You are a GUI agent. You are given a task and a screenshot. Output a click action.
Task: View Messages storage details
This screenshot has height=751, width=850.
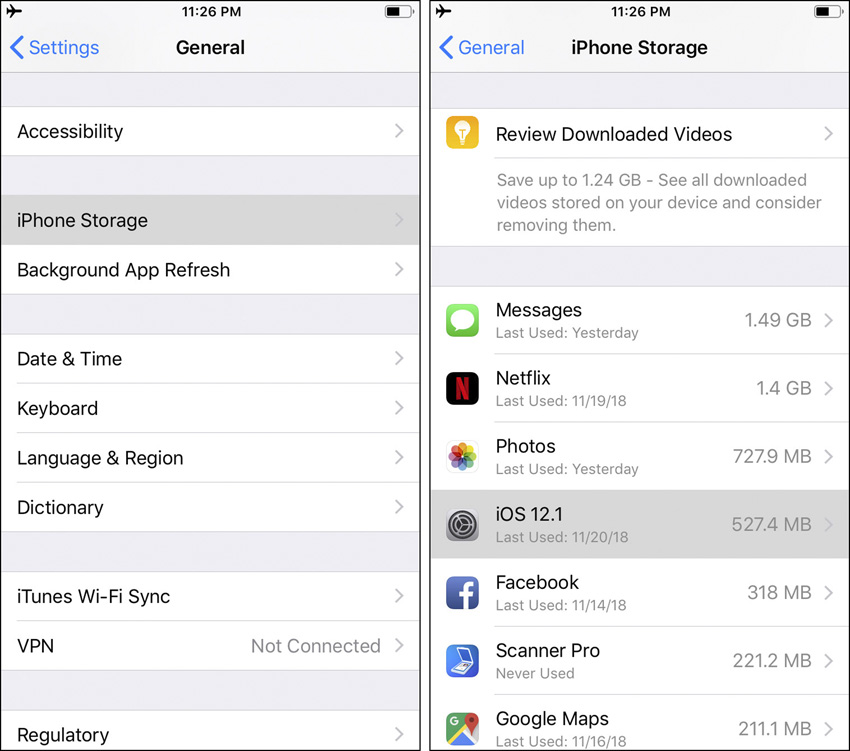640,320
